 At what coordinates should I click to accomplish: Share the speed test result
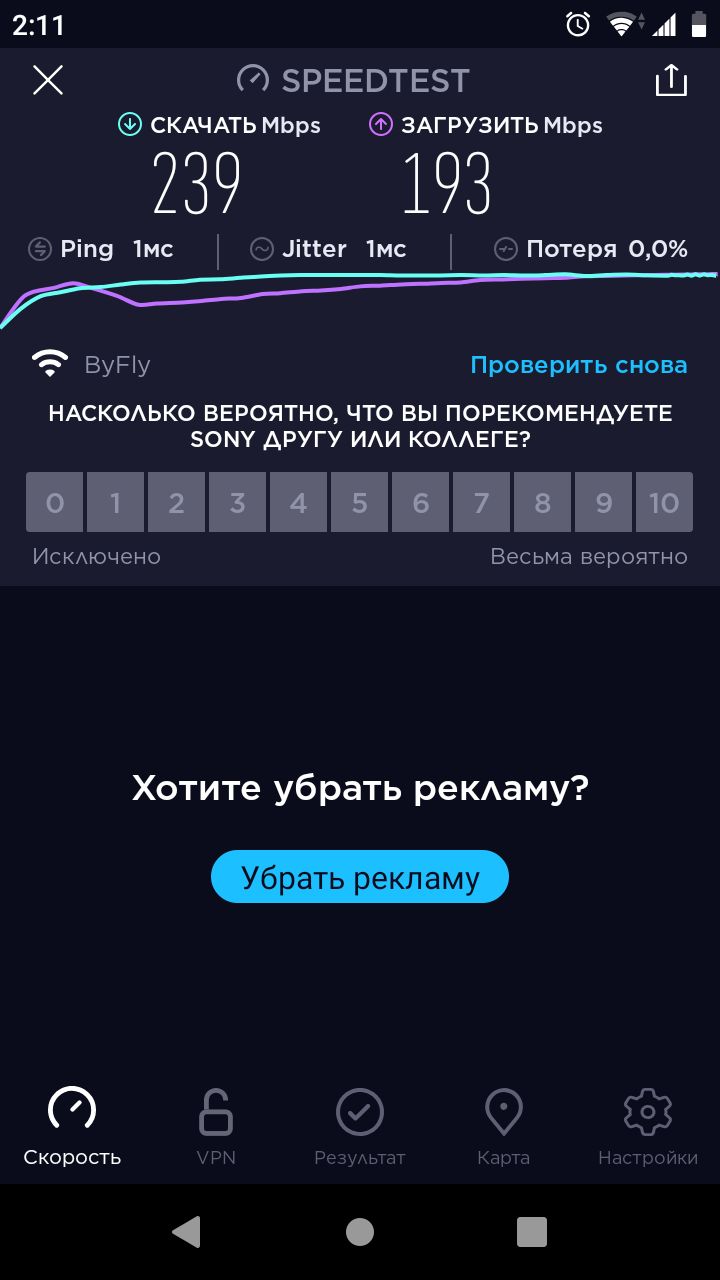click(671, 80)
